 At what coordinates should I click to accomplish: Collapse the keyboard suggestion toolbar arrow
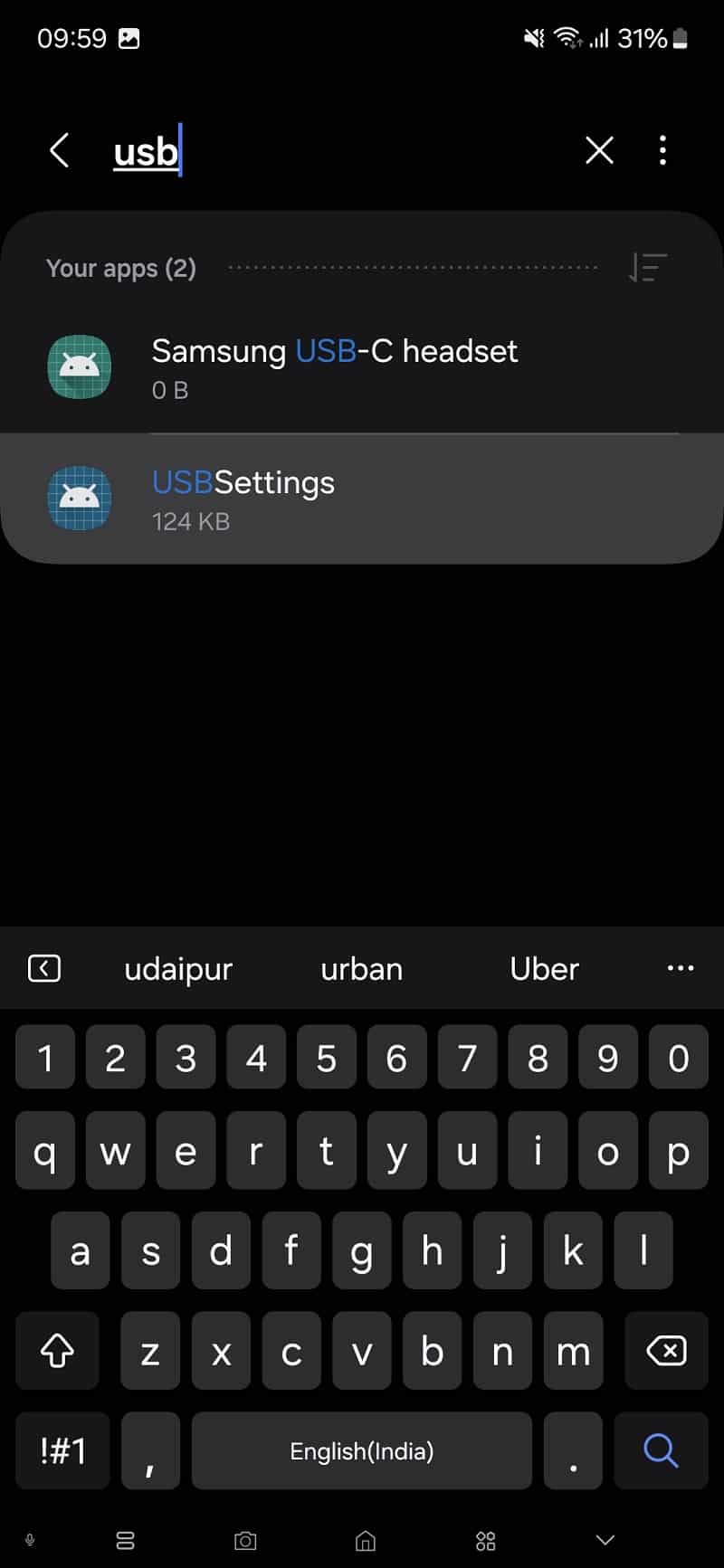[44, 969]
